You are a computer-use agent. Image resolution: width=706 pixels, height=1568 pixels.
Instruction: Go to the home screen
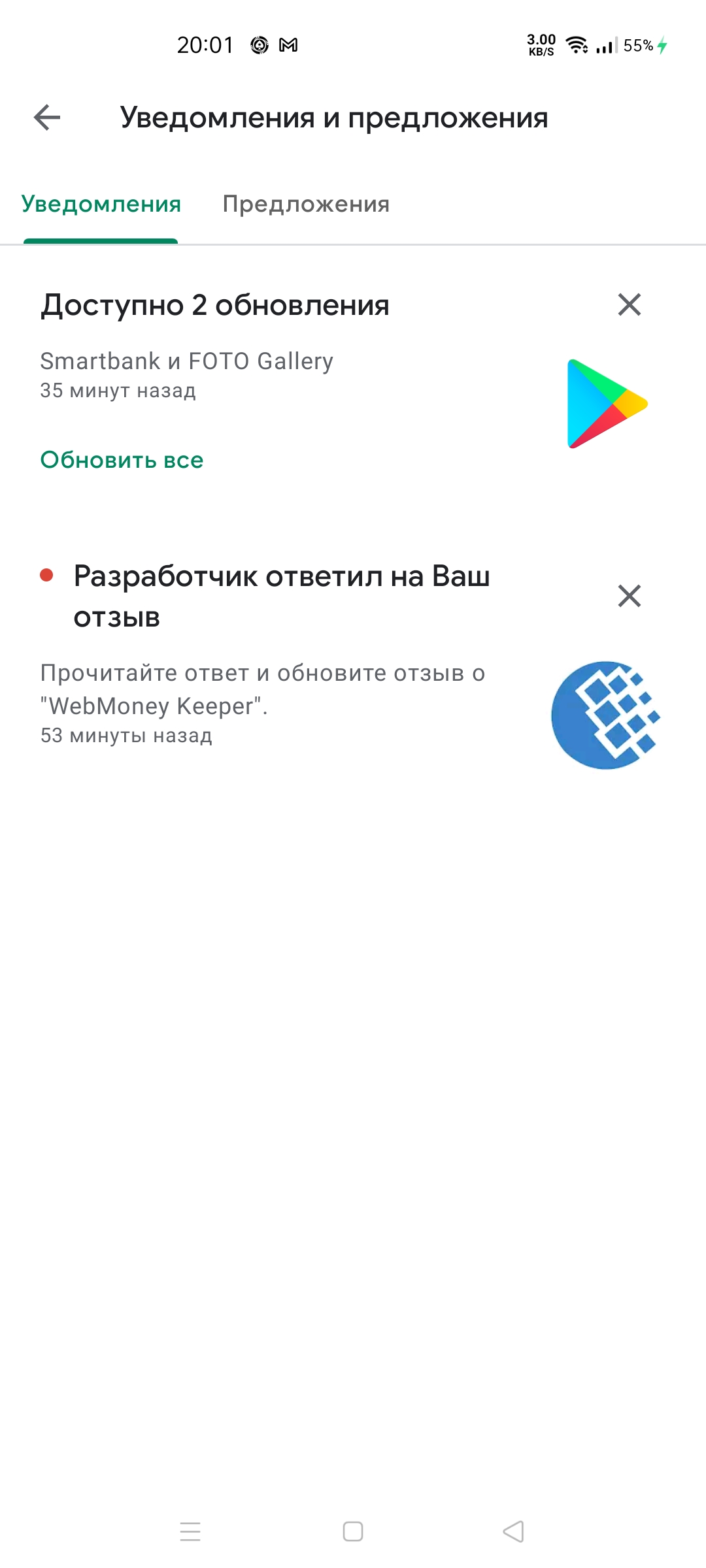353,1531
